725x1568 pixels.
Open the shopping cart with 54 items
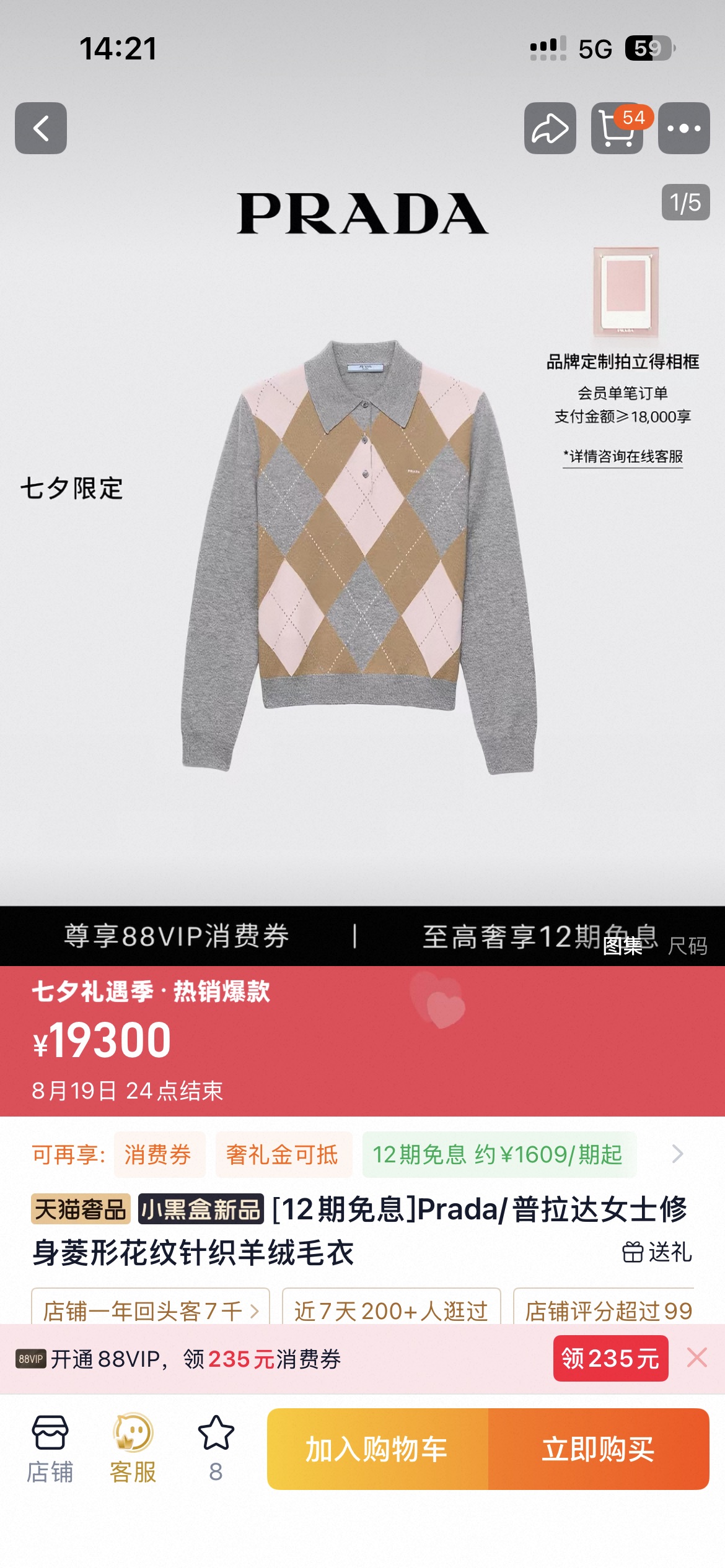(x=617, y=128)
